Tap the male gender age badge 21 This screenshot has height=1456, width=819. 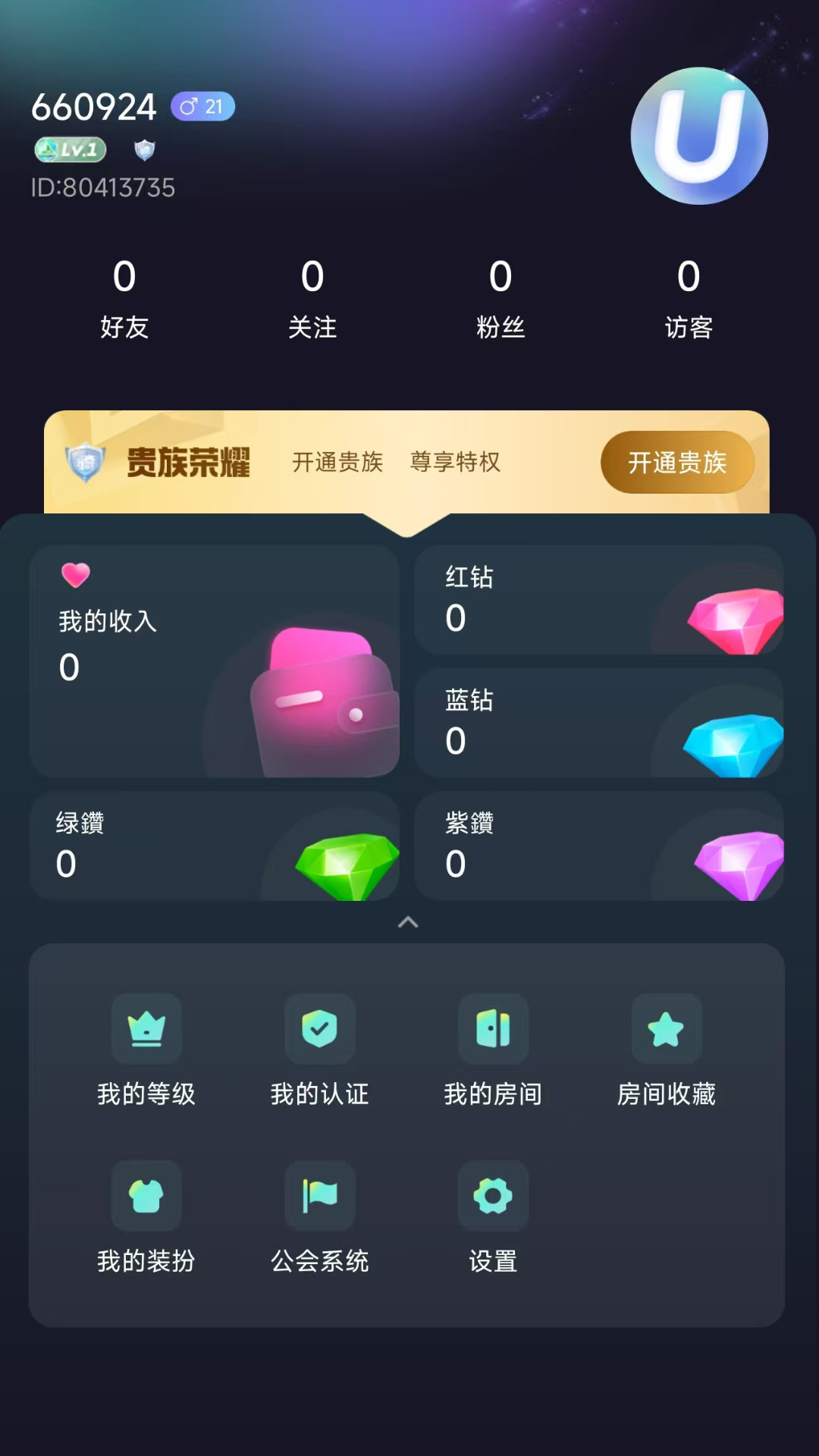[202, 105]
